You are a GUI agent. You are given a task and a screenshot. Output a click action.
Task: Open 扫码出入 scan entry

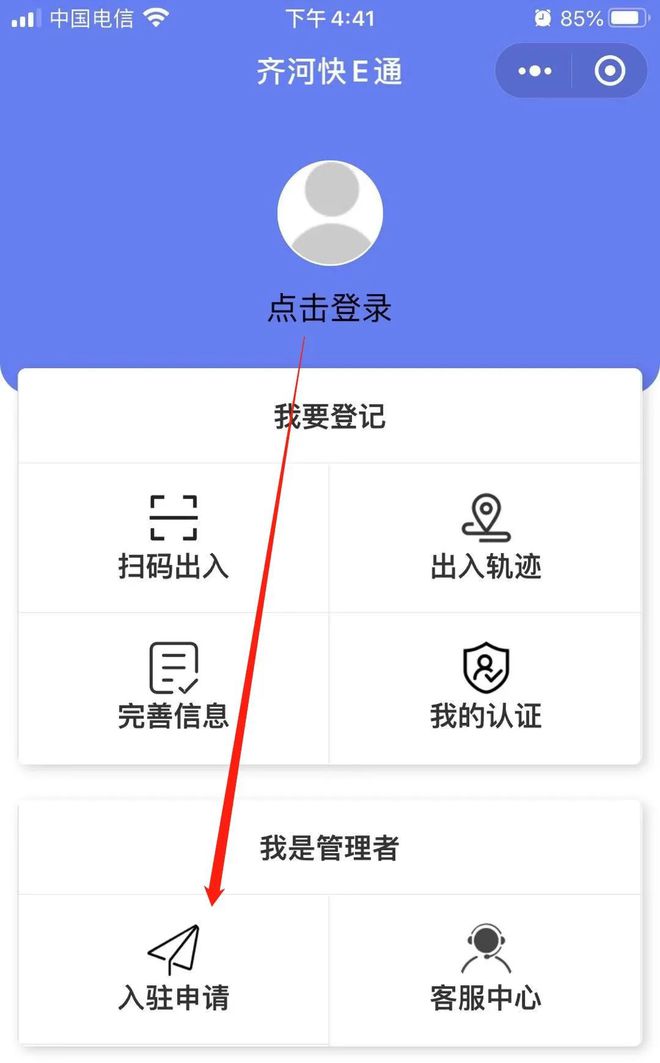[x=174, y=538]
